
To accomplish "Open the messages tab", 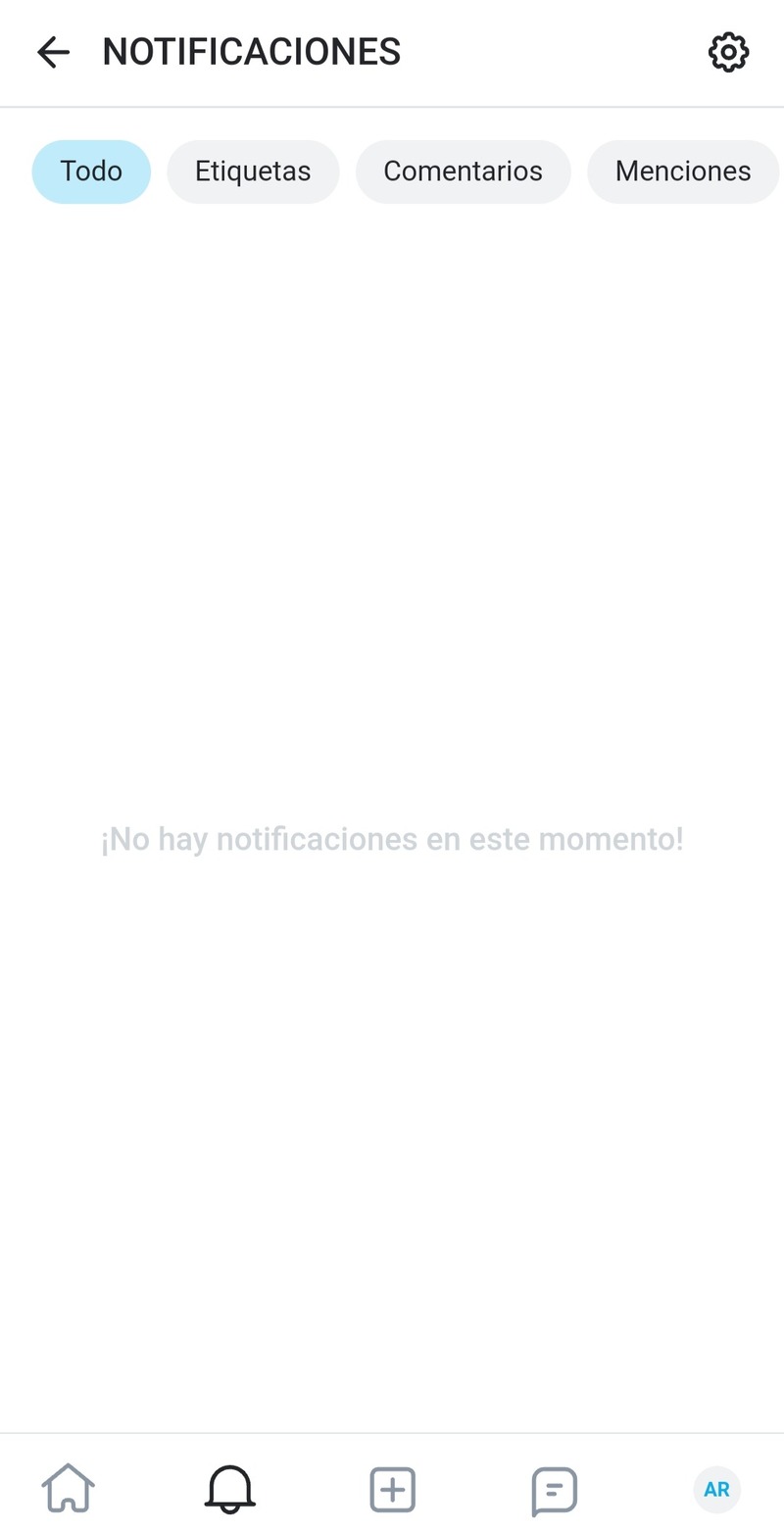I will 554,1490.
